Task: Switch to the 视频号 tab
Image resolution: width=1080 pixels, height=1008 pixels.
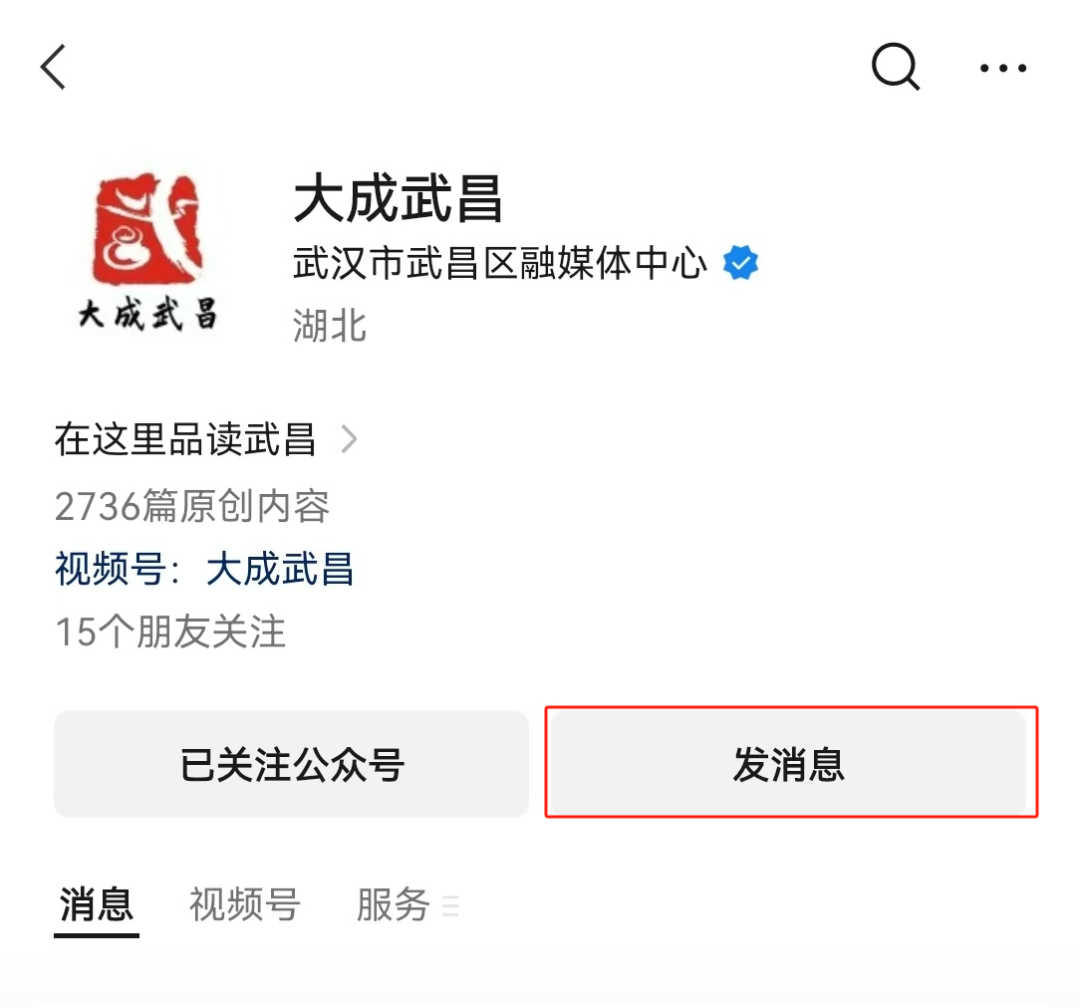Action: tap(244, 905)
